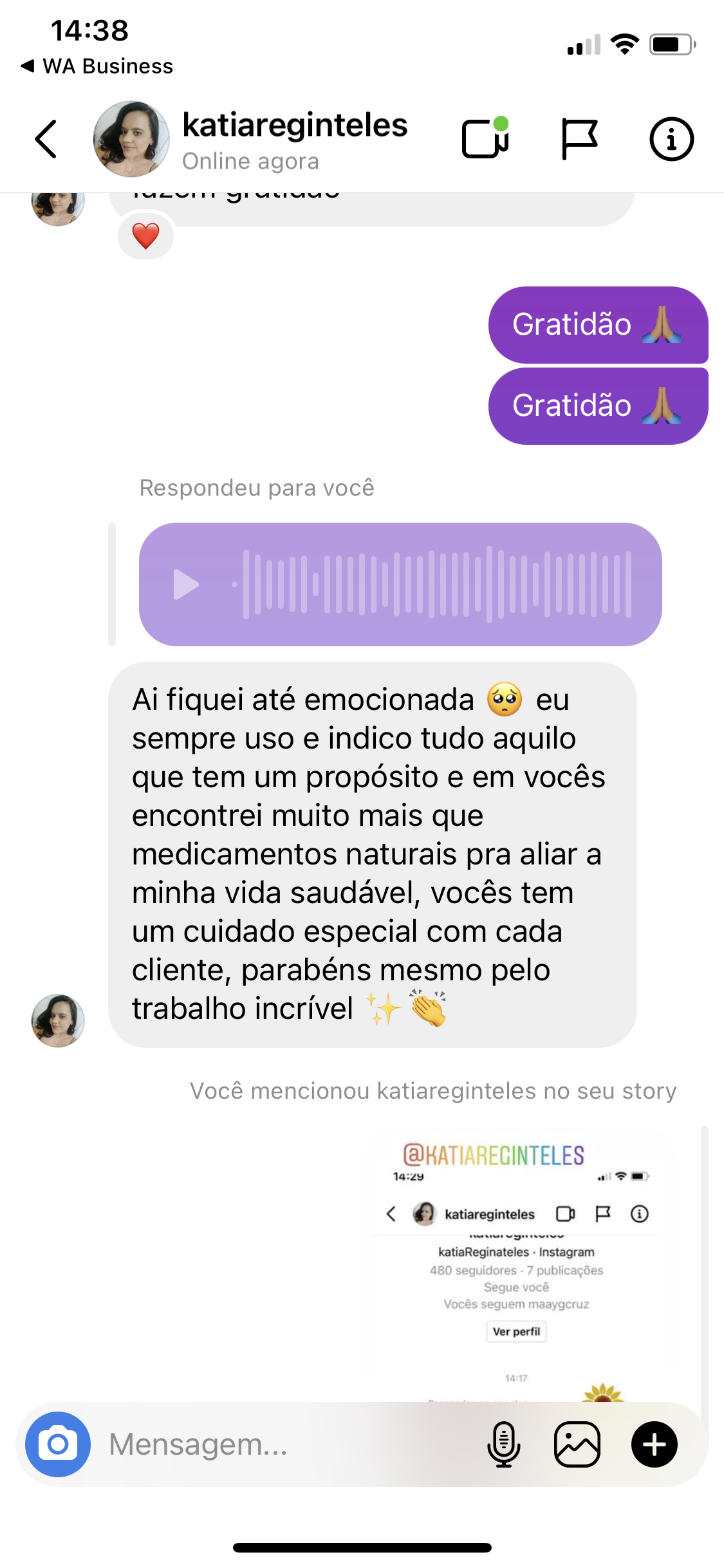Image resolution: width=724 pixels, height=1568 pixels.
Task: Open more options plus button
Action: click(x=654, y=1444)
